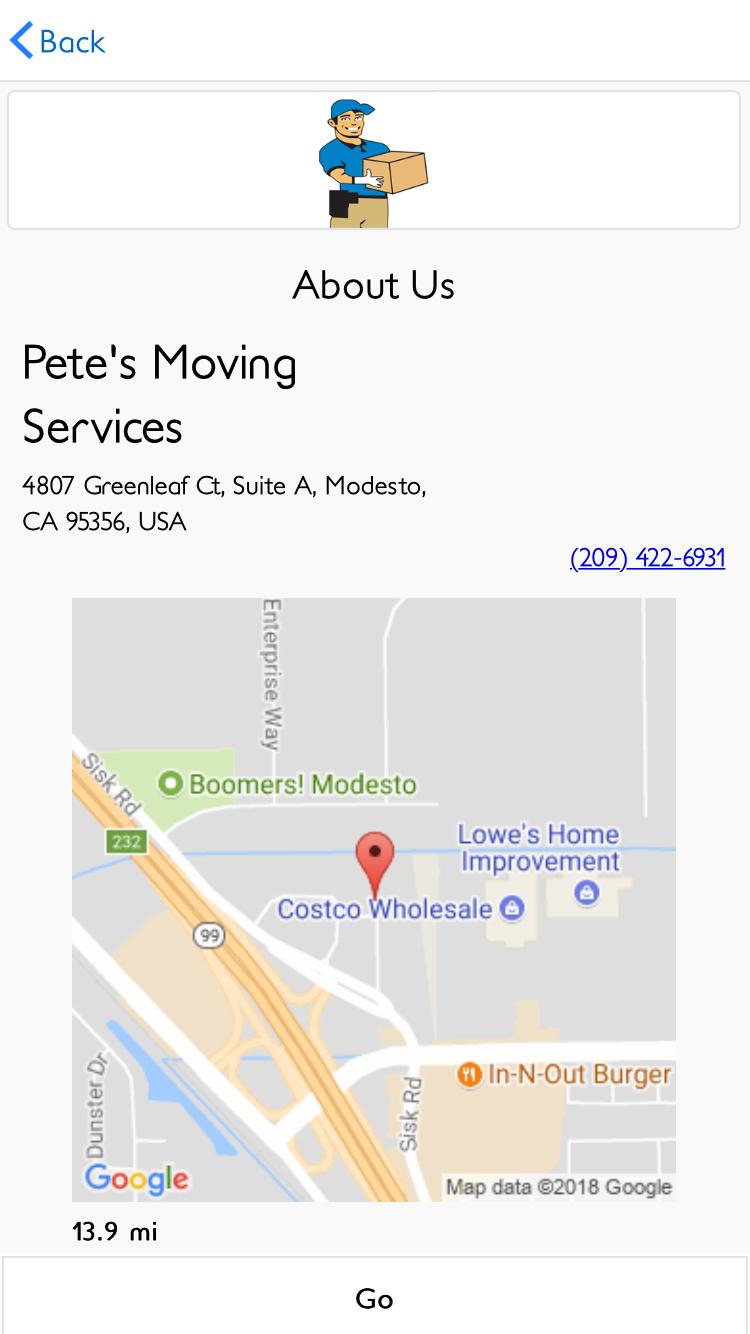Tap the 13.9 mi distance label
750x1334 pixels.
(x=114, y=1231)
